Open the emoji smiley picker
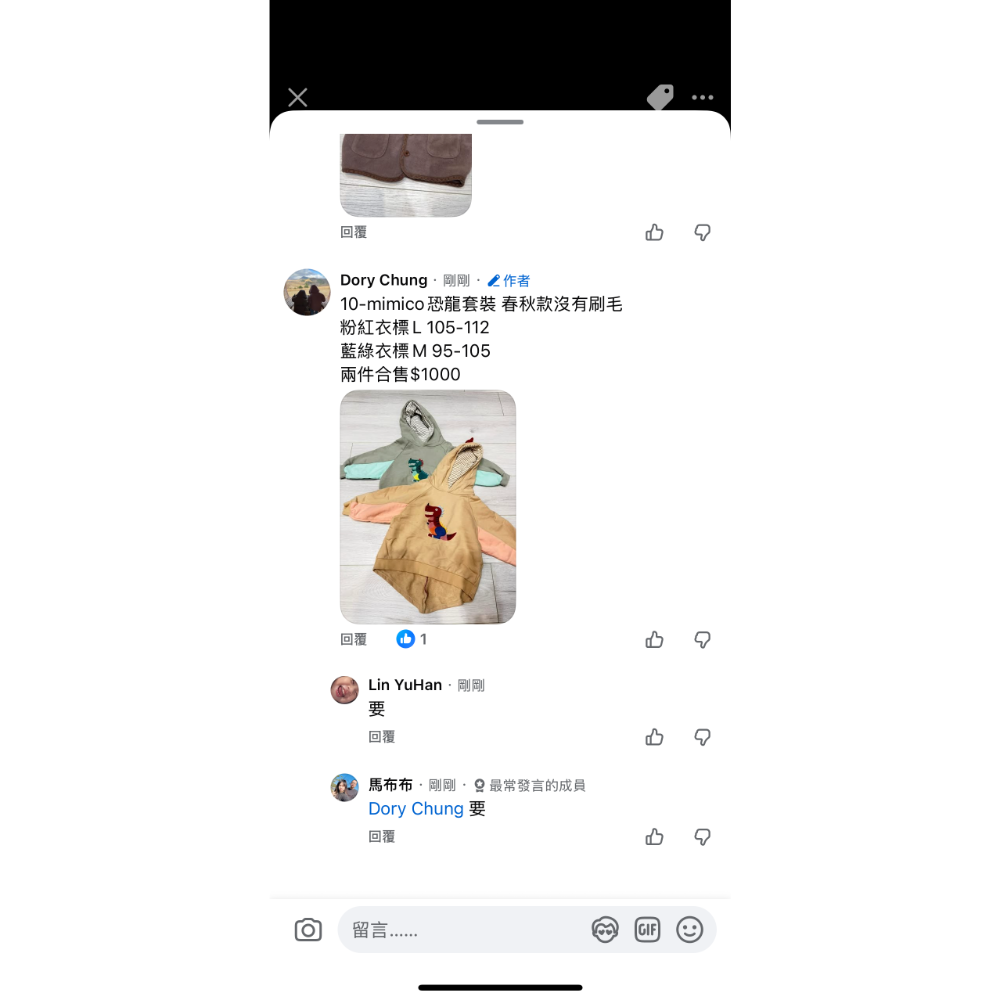 point(690,930)
